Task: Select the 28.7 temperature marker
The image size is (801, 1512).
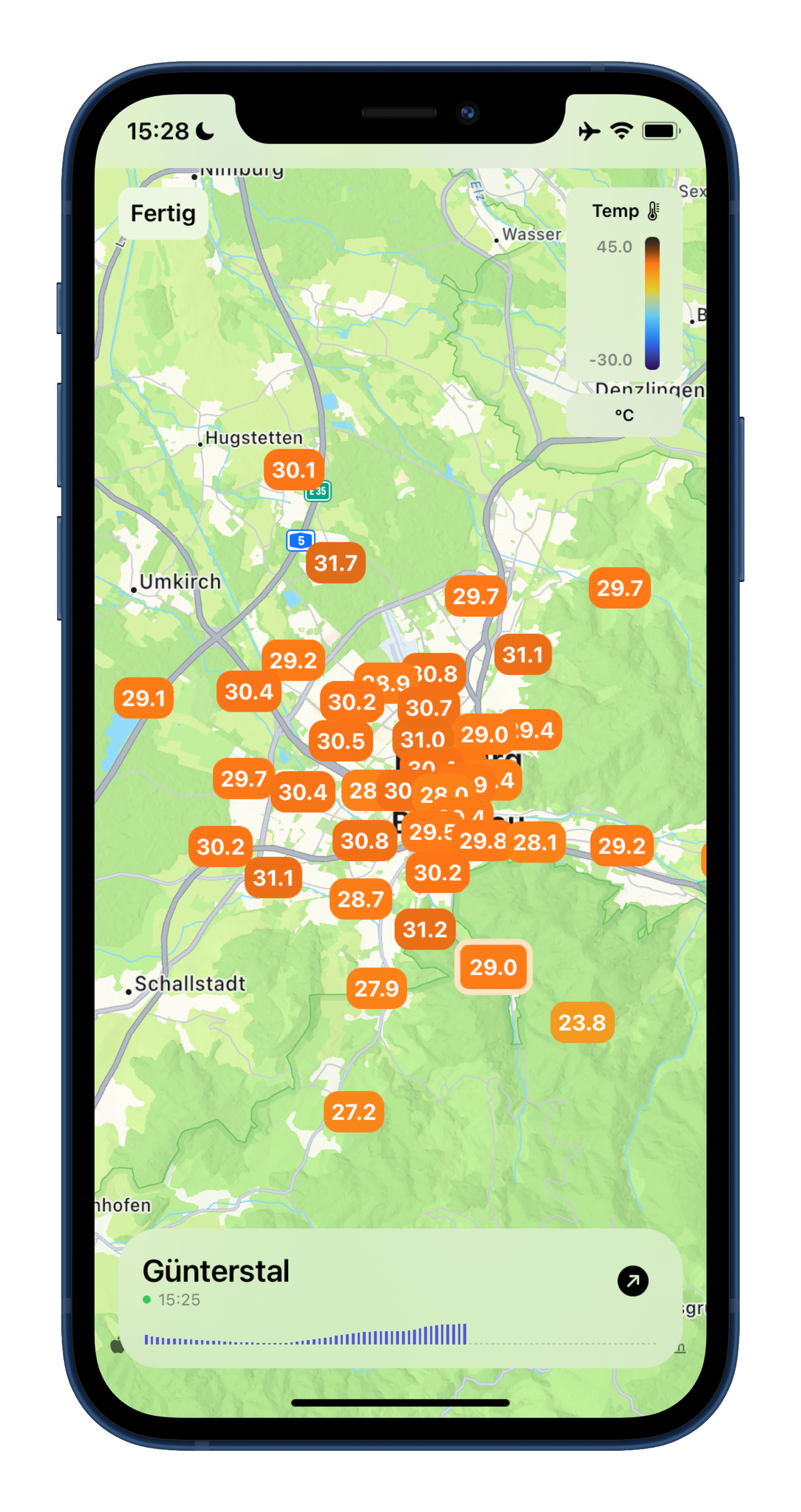Action: pos(360,899)
